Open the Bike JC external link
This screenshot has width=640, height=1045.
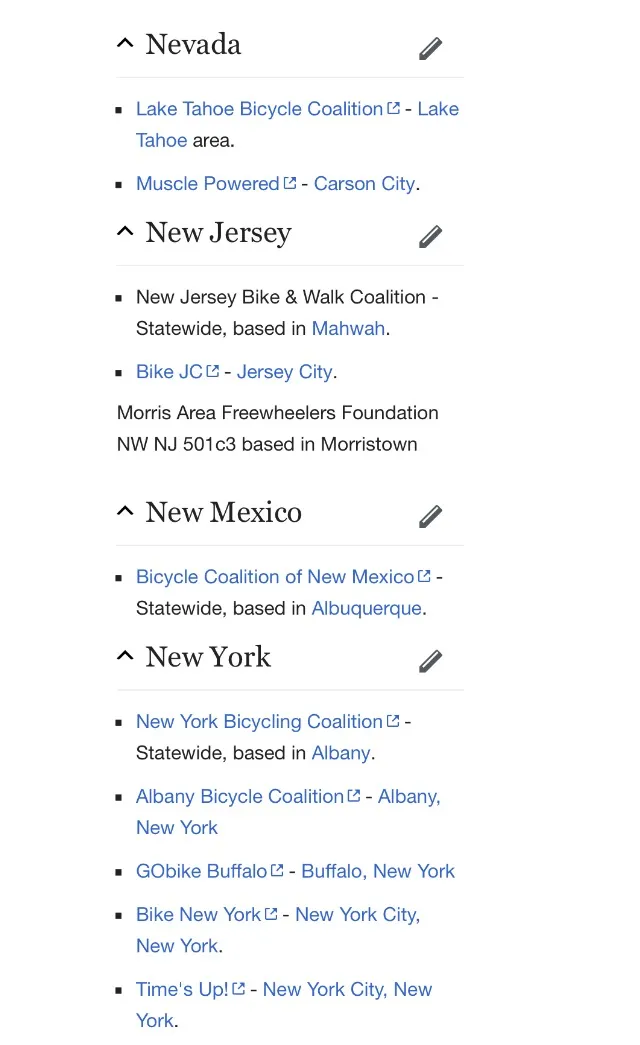click(x=177, y=371)
